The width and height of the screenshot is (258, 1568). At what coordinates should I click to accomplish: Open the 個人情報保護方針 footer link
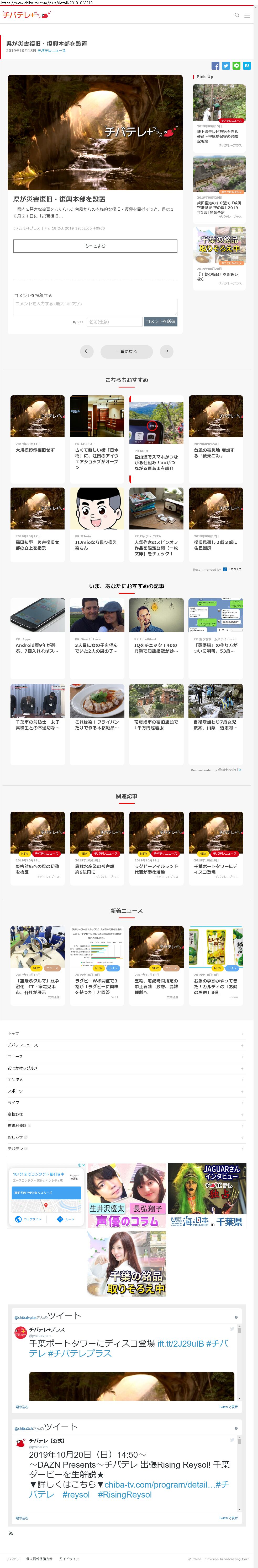(39, 1559)
